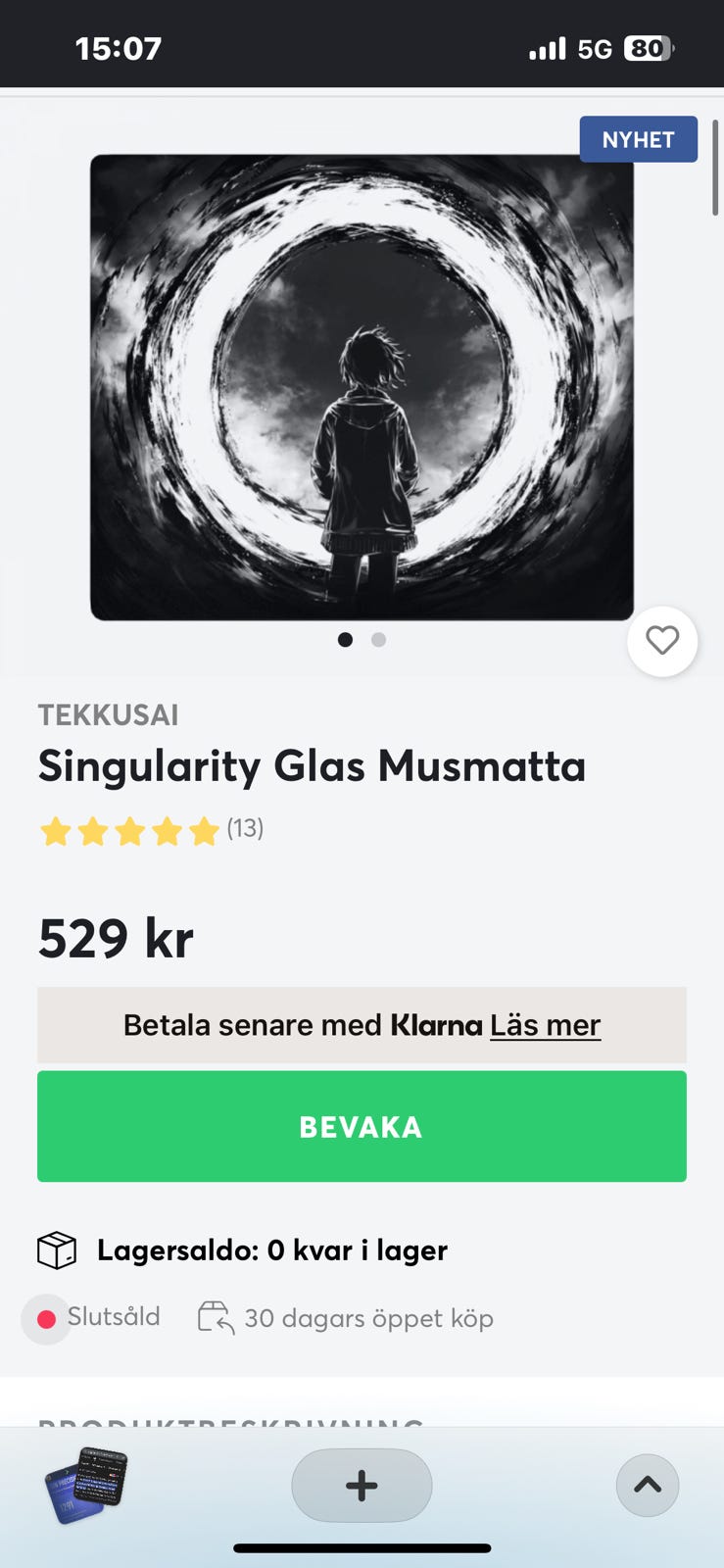Toggle the favorite heart for this mousepad
Viewport: 724px width, 1568px height.
pyautogui.click(x=663, y=641)
